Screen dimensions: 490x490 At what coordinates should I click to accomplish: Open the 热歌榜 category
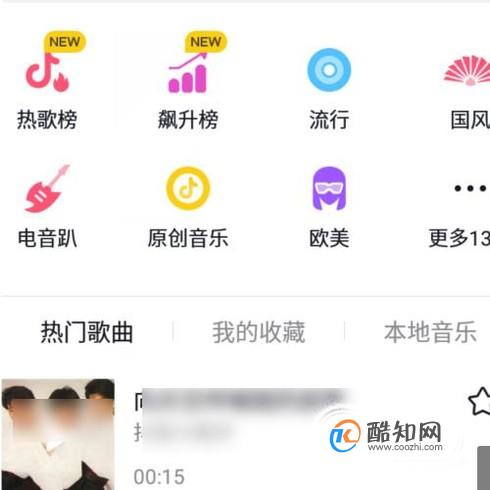click(47, 82)
